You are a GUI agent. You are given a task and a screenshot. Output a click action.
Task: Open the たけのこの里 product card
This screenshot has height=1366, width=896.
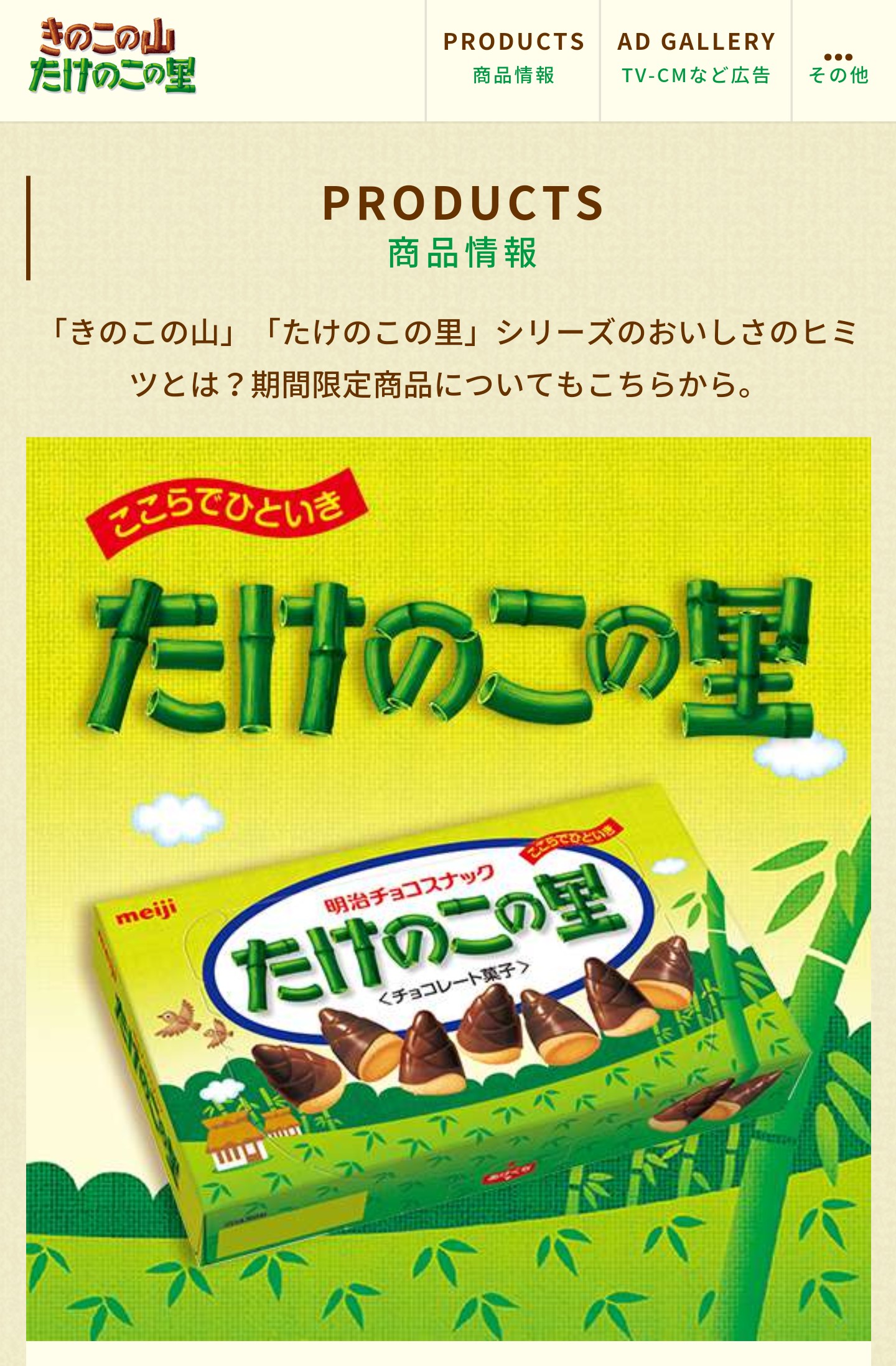click(x=448, y=890)
